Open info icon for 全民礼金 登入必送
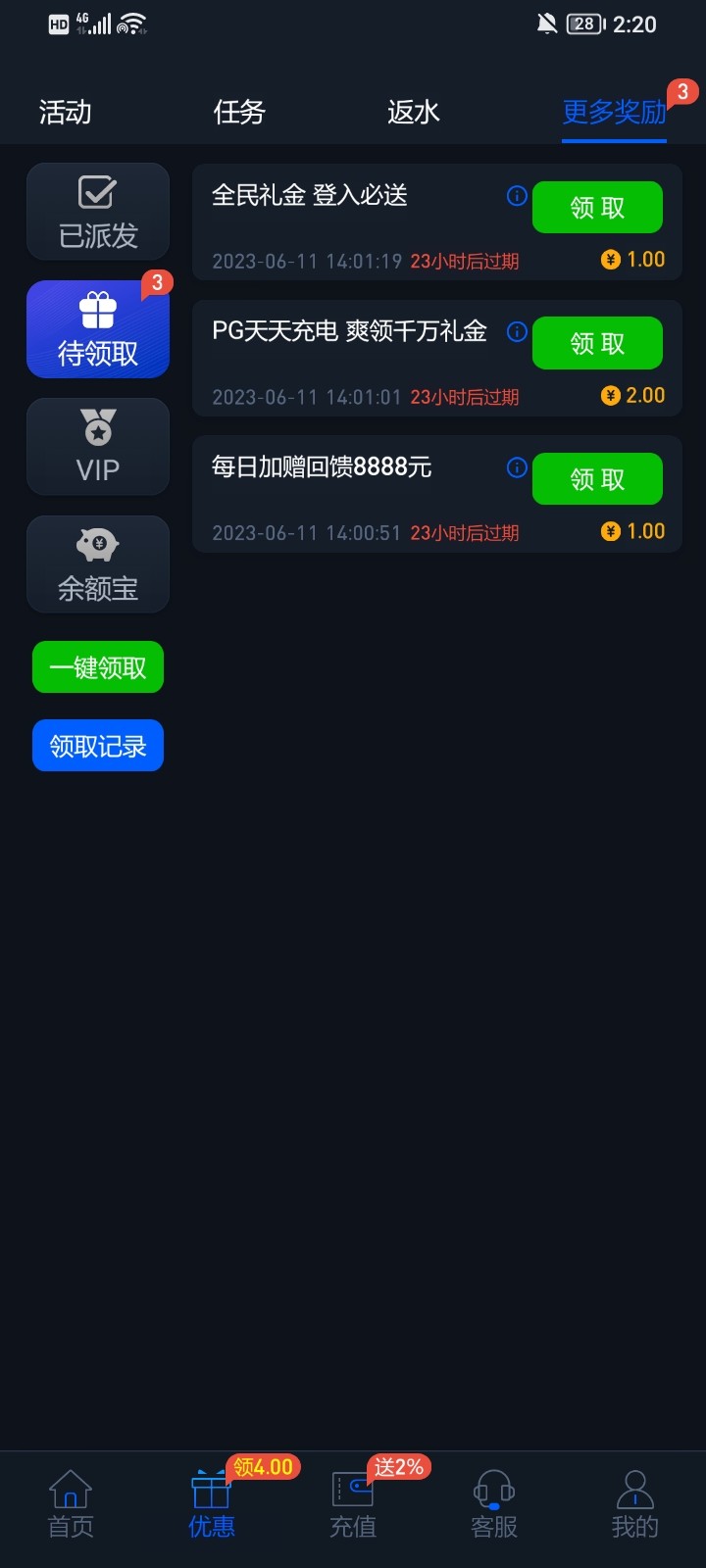706x1568 pixels. pyautogui.click(x=517, y=196)
